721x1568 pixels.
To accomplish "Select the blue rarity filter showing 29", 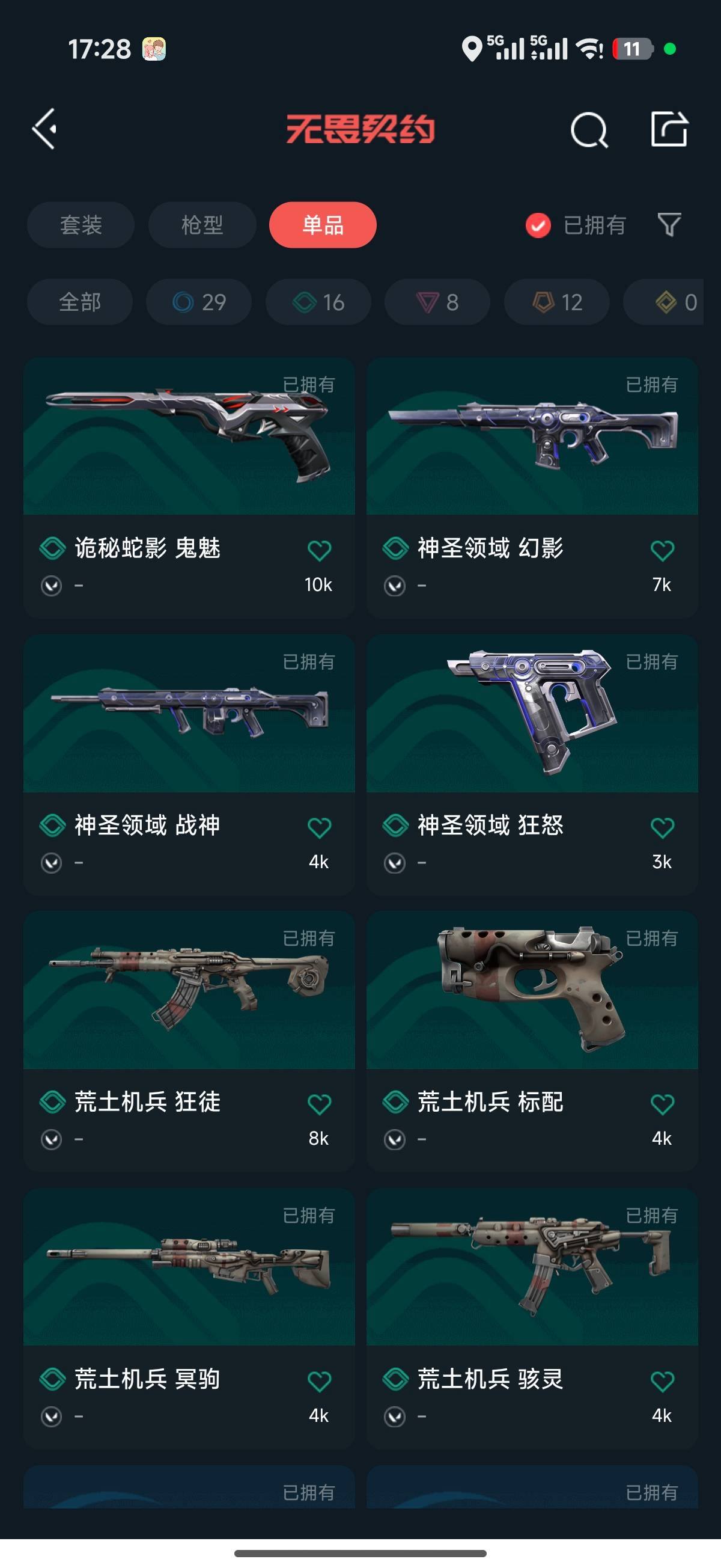I will click(x=198, y=302).
